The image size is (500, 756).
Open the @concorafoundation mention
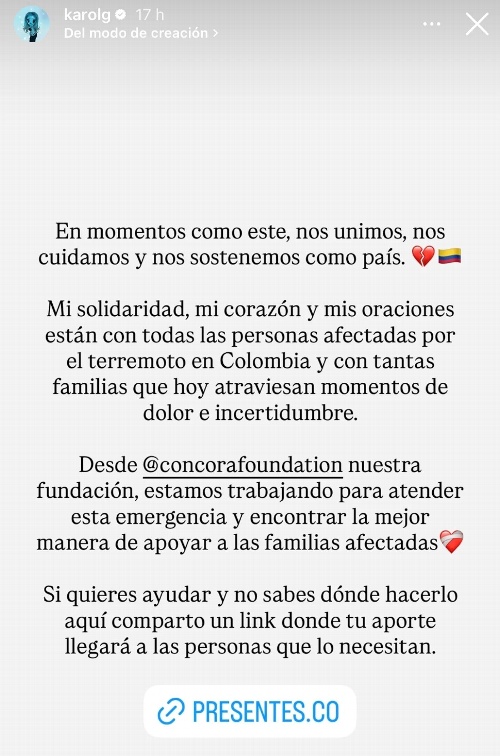point(243,465)
